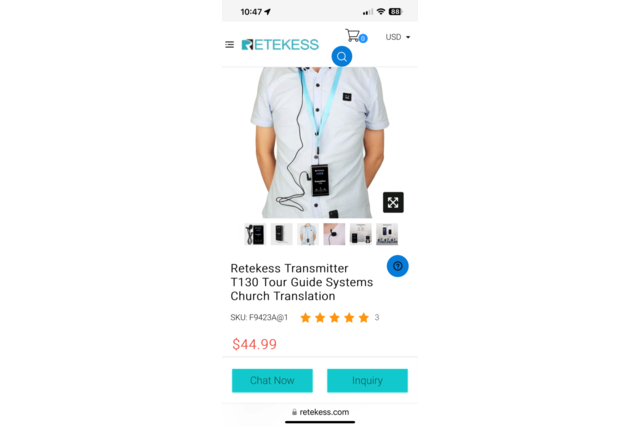Expand product image to fullscreen
Image resolution: width=640 pixels, height=427 pixels.
pyautogui.click(x=393, y=202)
